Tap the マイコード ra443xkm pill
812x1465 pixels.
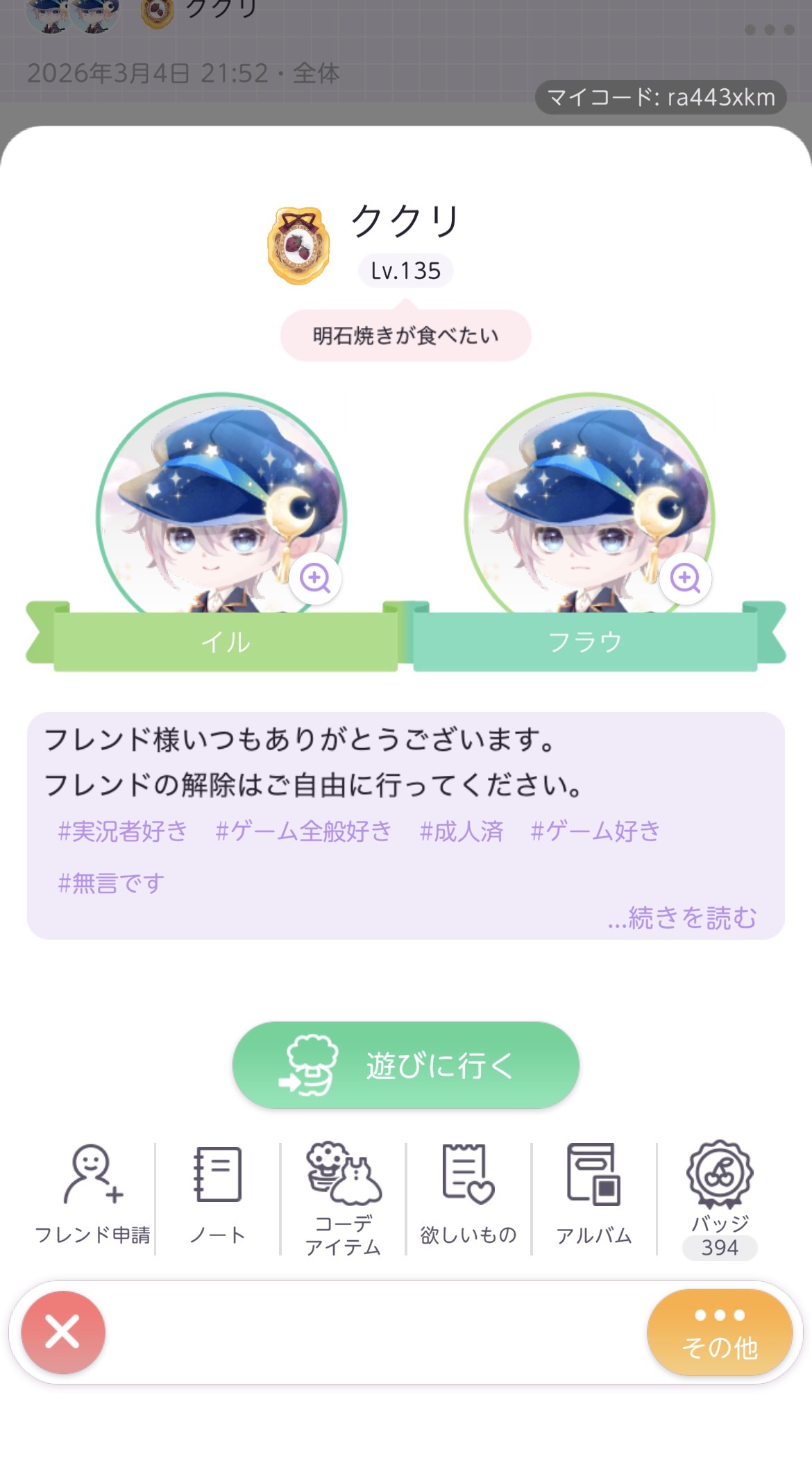pos(660,97)
